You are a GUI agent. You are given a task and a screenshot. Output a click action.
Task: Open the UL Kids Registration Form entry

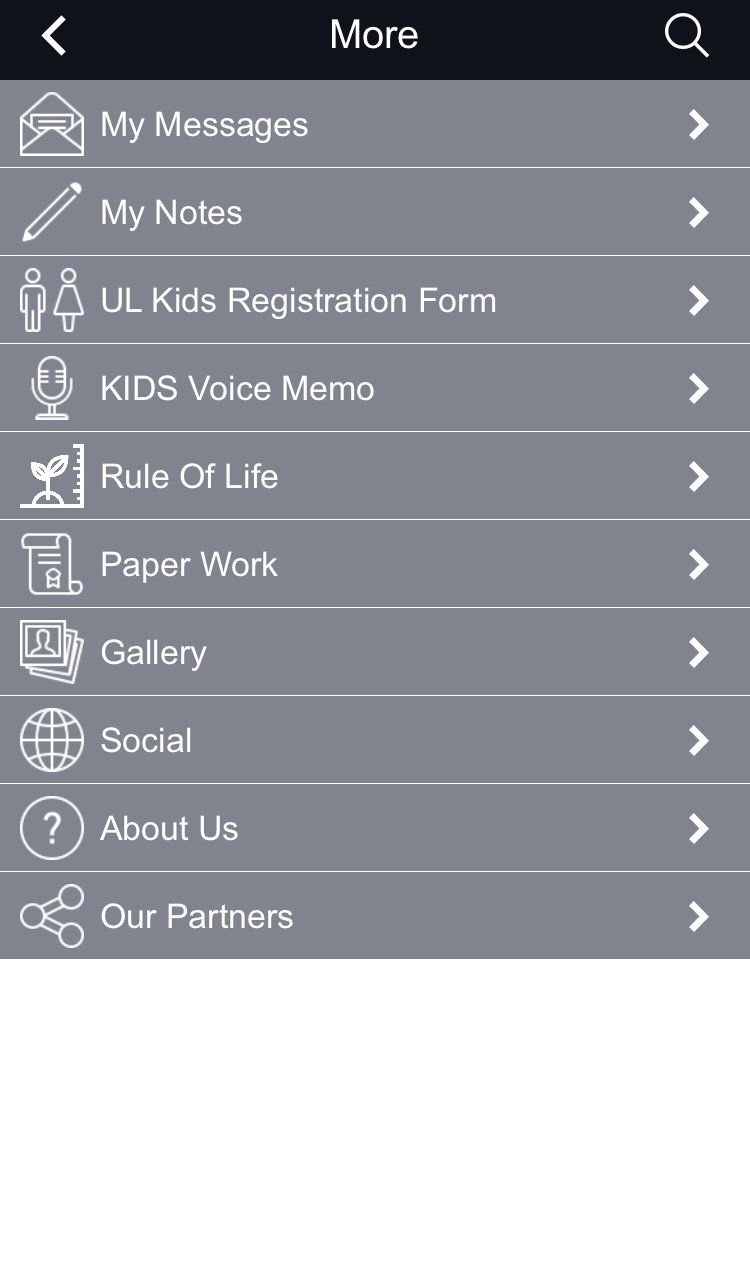click(x=297, y=300)
